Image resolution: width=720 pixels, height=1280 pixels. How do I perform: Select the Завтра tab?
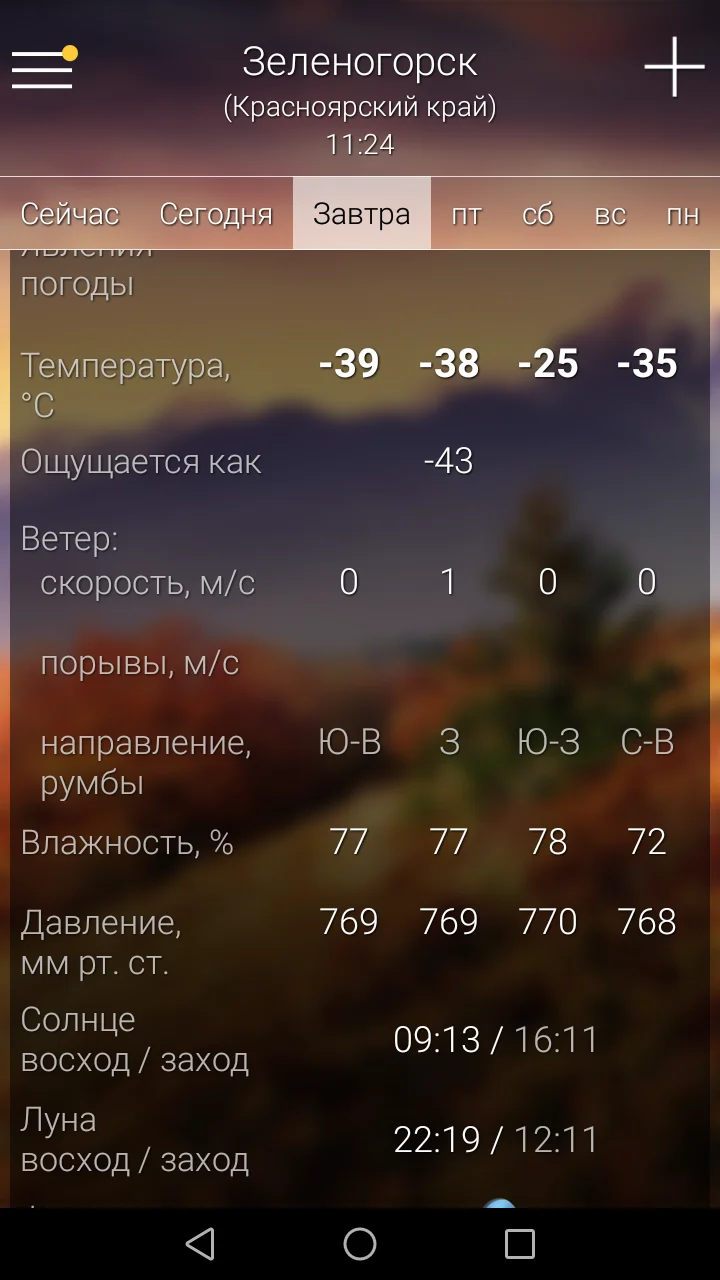pos(361,213)
